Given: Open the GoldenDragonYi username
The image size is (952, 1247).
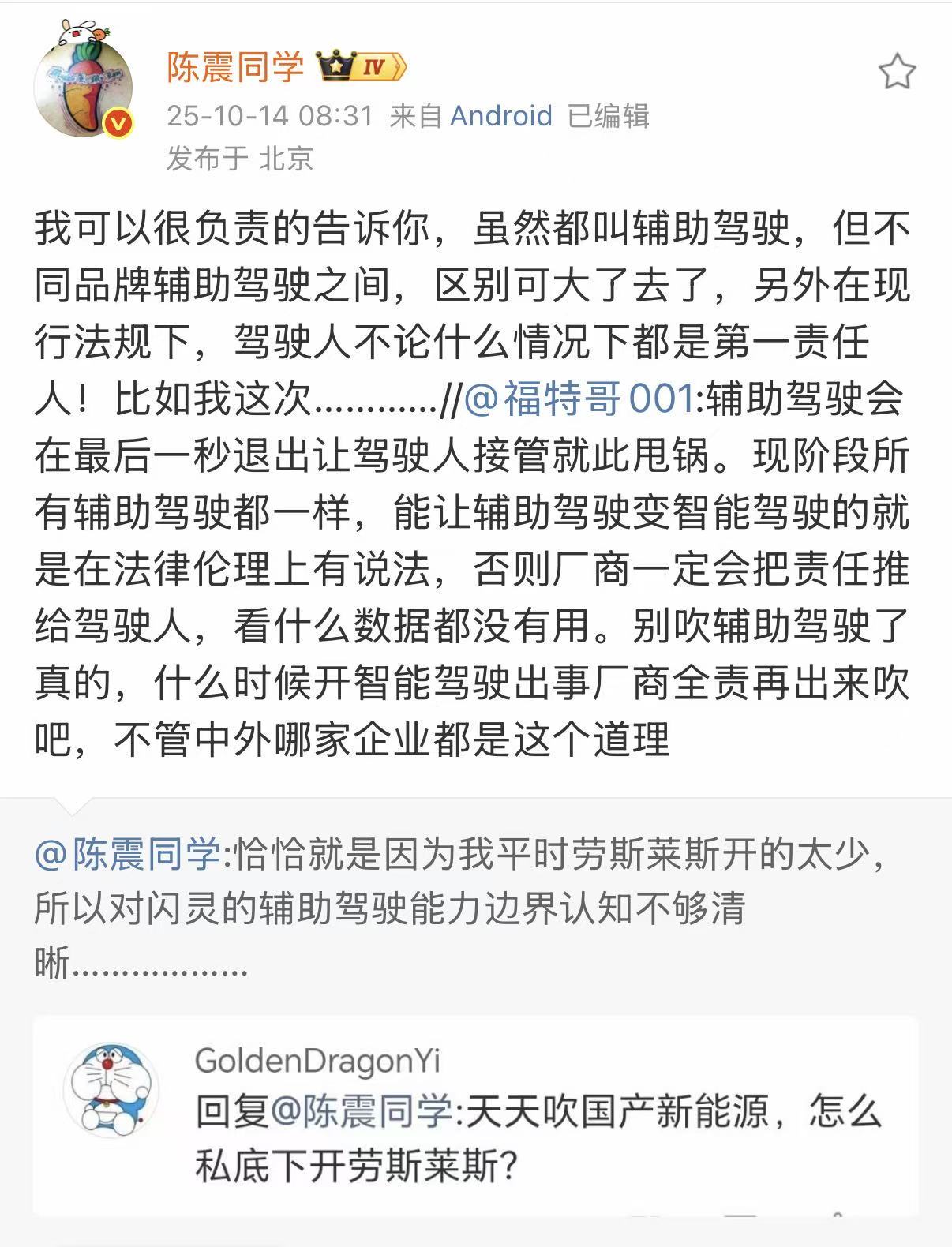Looking at the screenshot, I should point(317,1060).
